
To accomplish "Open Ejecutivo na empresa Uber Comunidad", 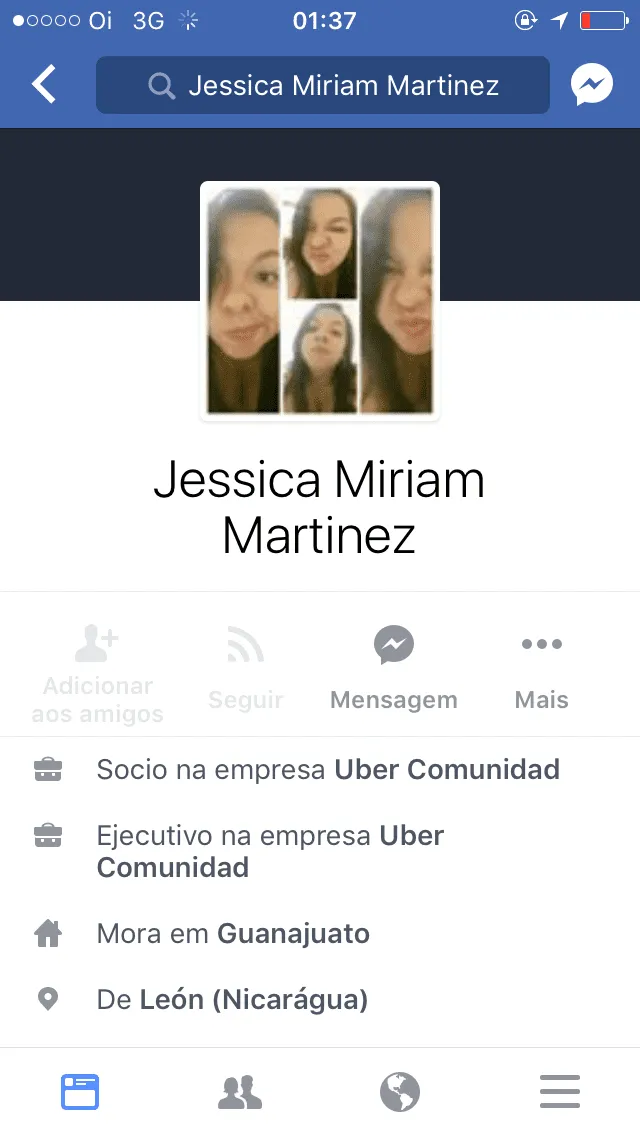I will pyautogui.click(x=320, y=851).
